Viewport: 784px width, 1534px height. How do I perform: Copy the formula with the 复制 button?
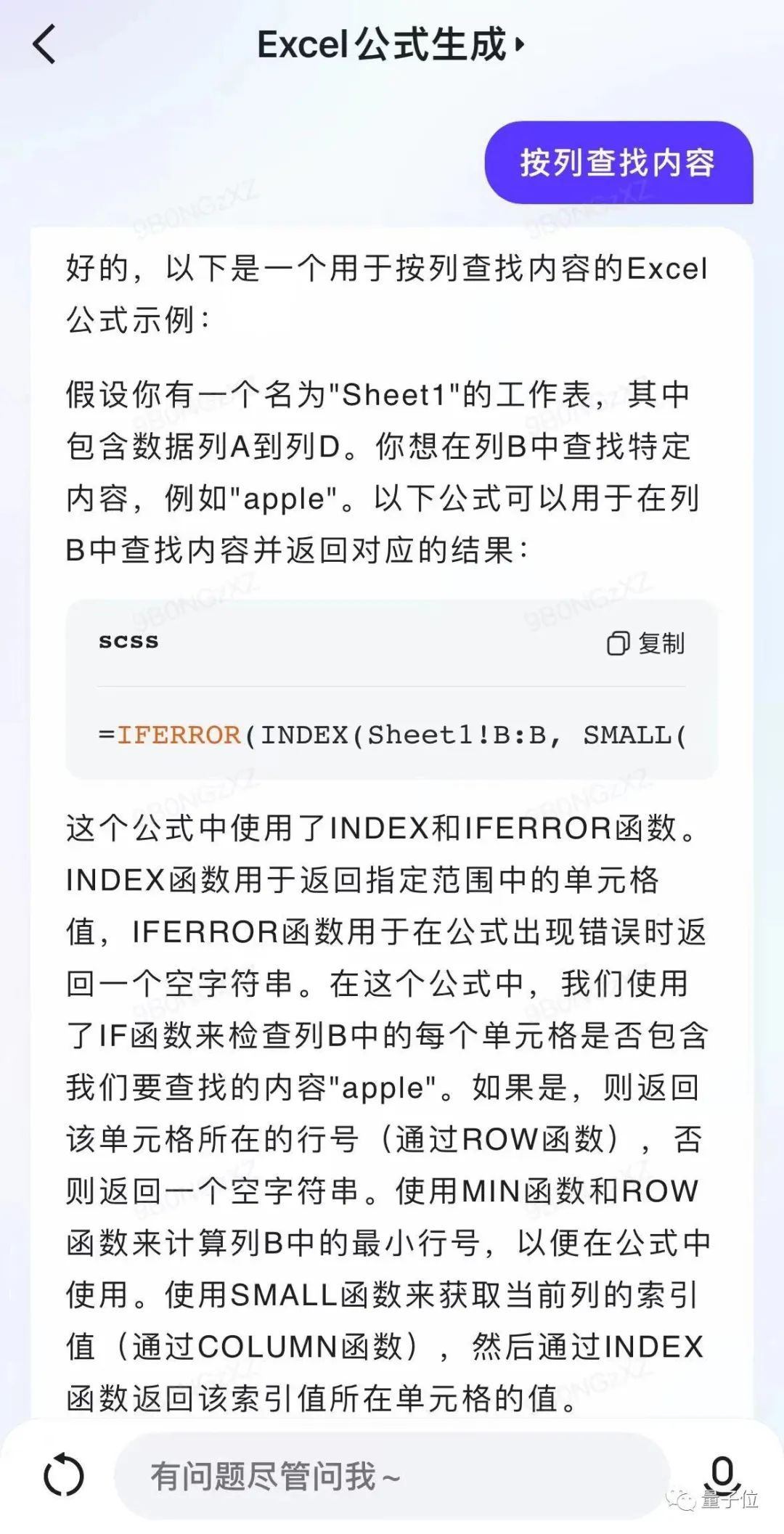[645, 643]
